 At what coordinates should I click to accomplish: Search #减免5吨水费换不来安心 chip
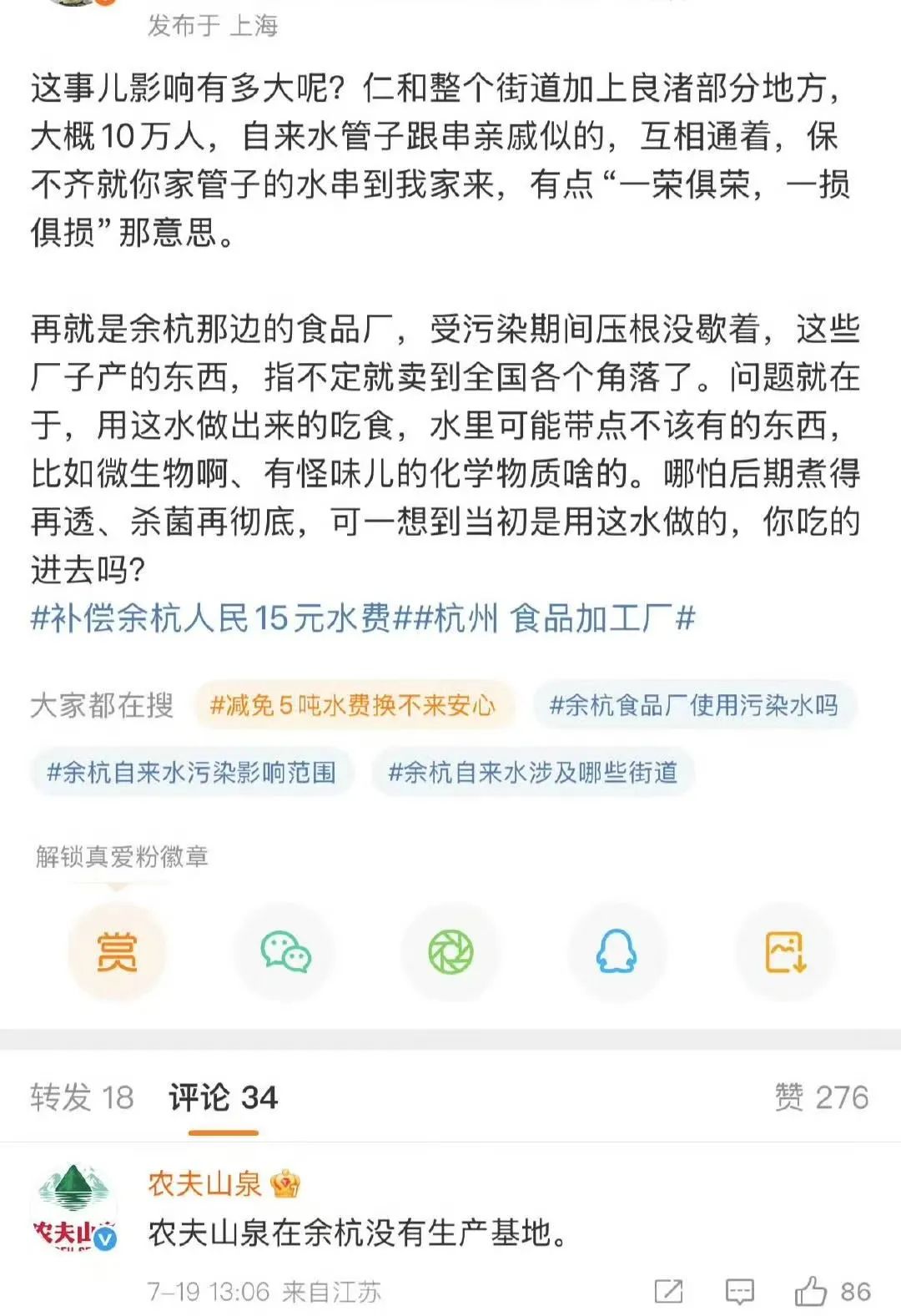point(353,706)
